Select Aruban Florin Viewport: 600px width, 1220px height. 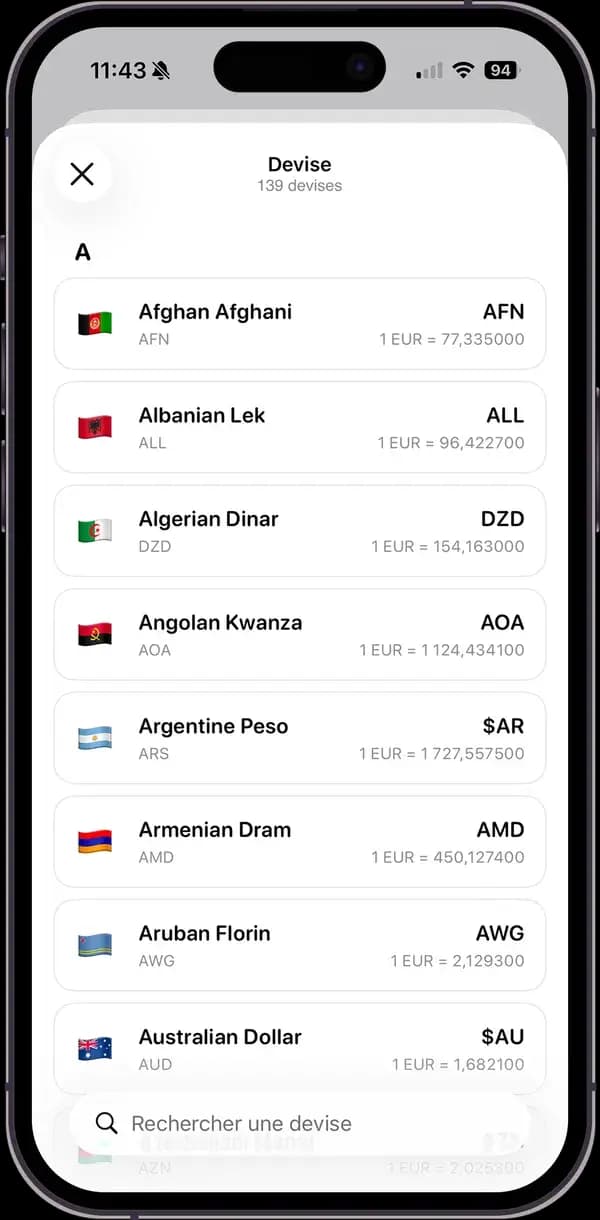300,945
